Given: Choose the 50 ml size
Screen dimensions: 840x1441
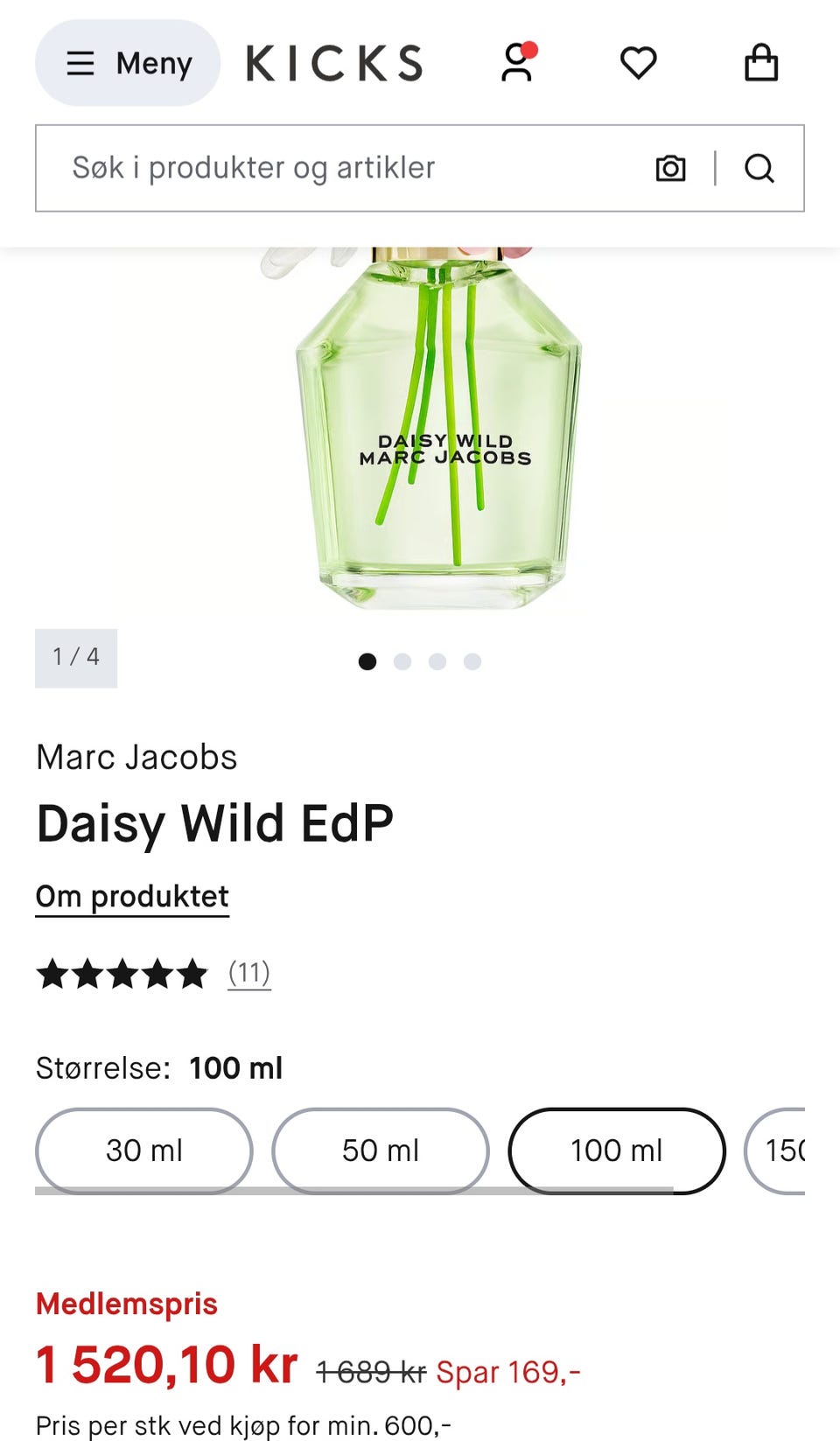Looking at the screenshot, I should coord(381,1151).
